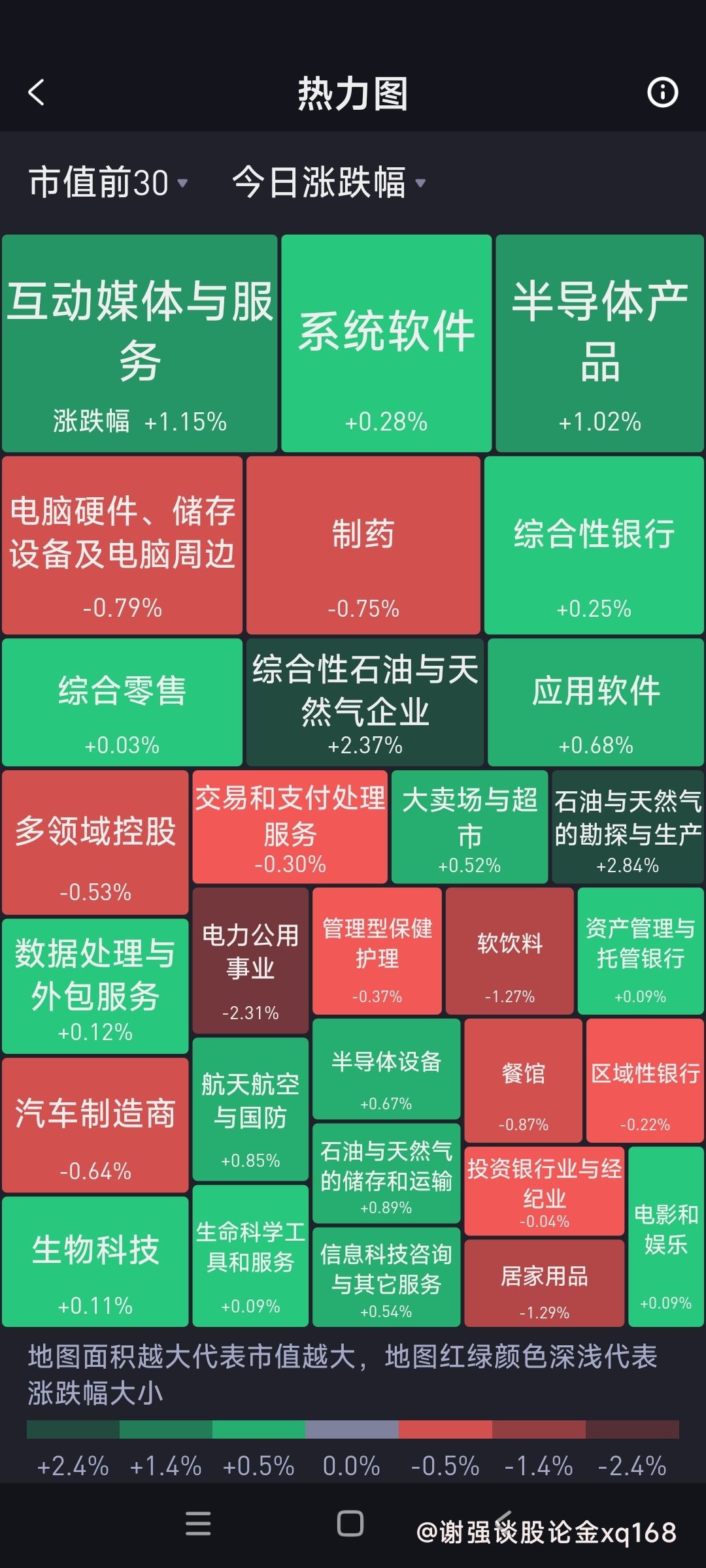
Task: Open the 应用软件 tile
Action: click(596, 702)
